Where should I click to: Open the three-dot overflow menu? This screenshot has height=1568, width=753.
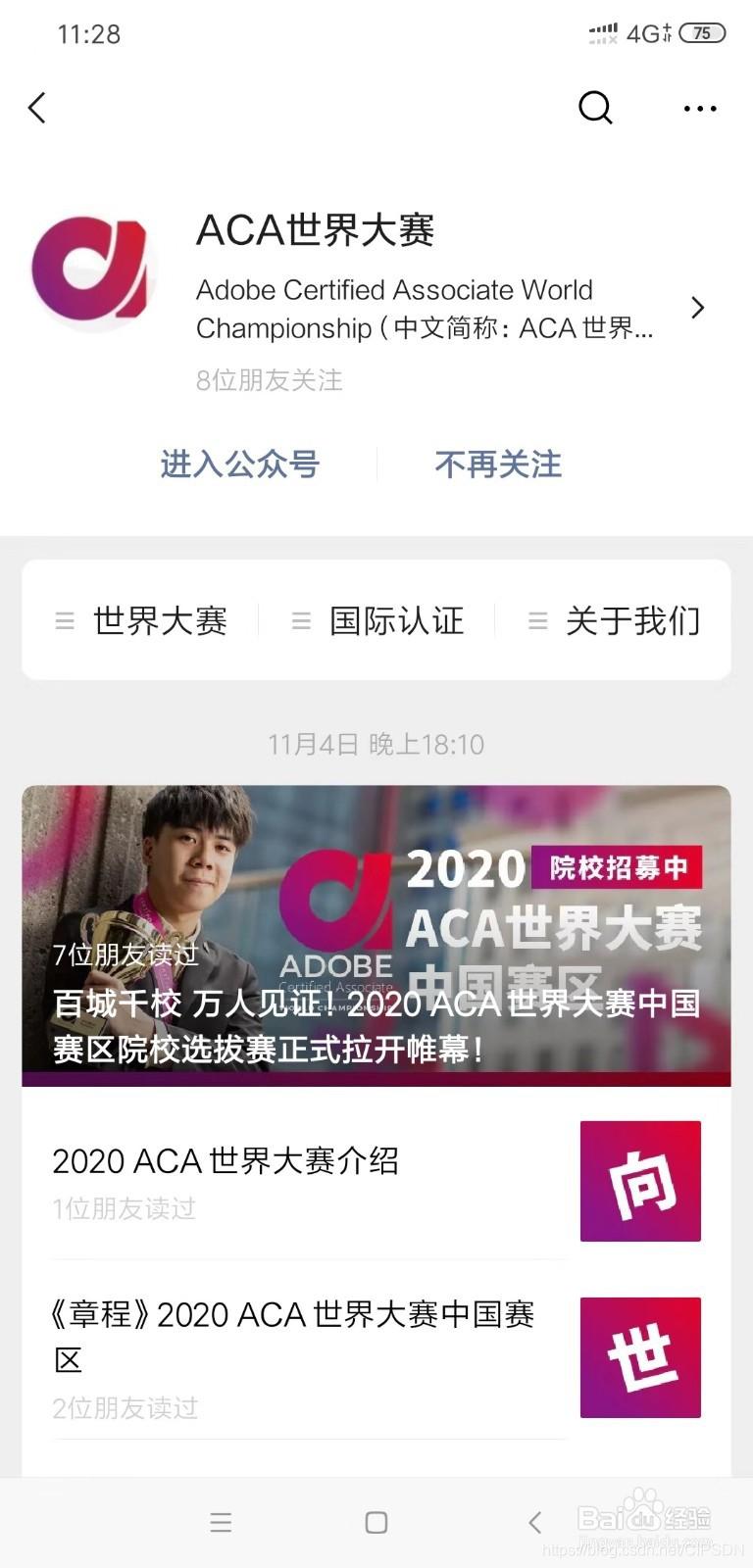699,108
